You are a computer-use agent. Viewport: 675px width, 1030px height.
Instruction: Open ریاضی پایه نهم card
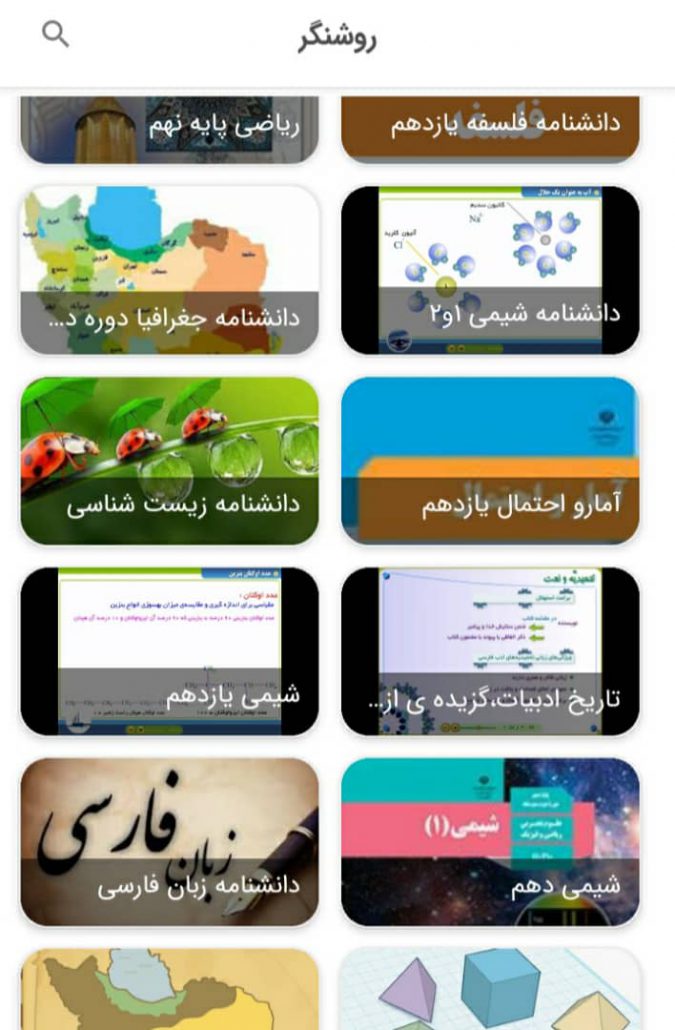(x=169, y=128)
